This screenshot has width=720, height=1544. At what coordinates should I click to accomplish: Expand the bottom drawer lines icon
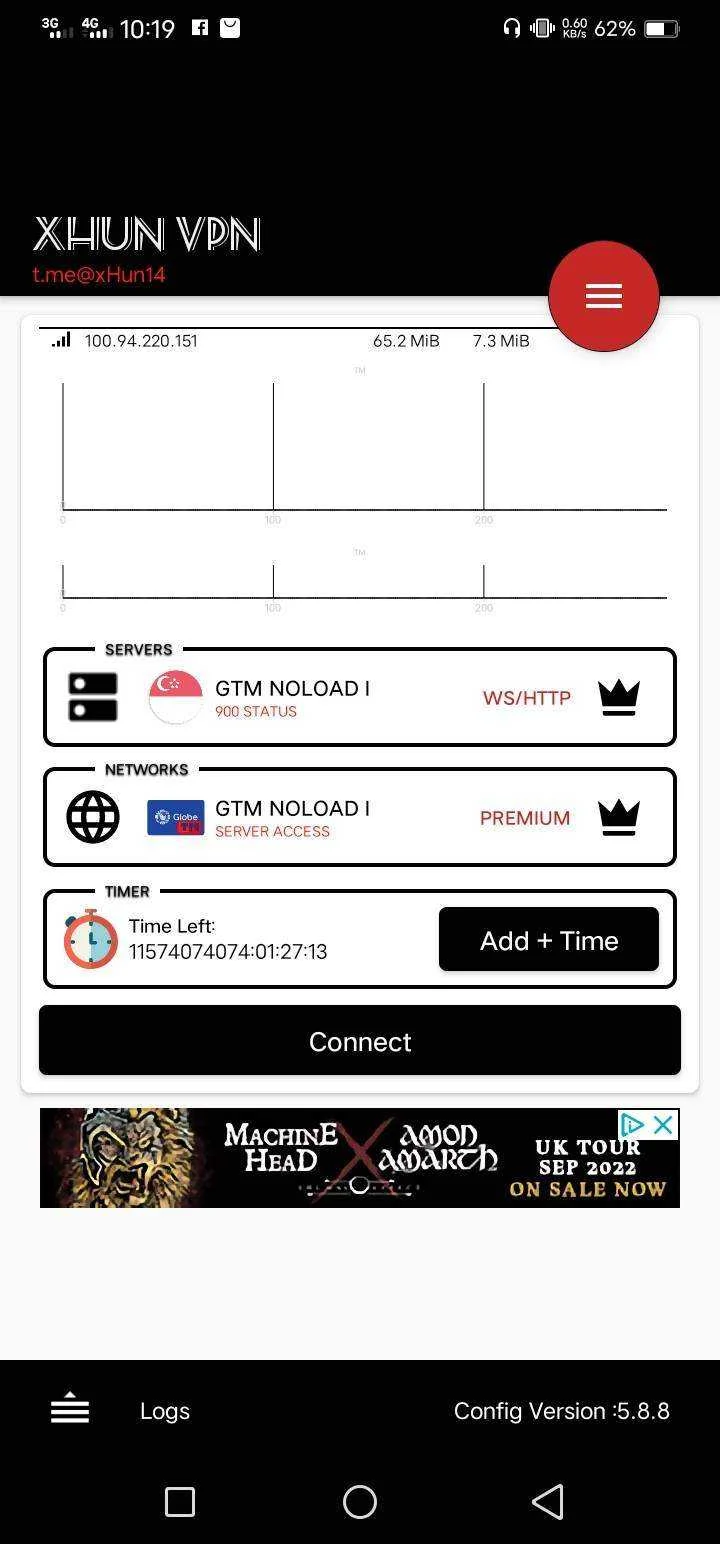point(70,1408)
